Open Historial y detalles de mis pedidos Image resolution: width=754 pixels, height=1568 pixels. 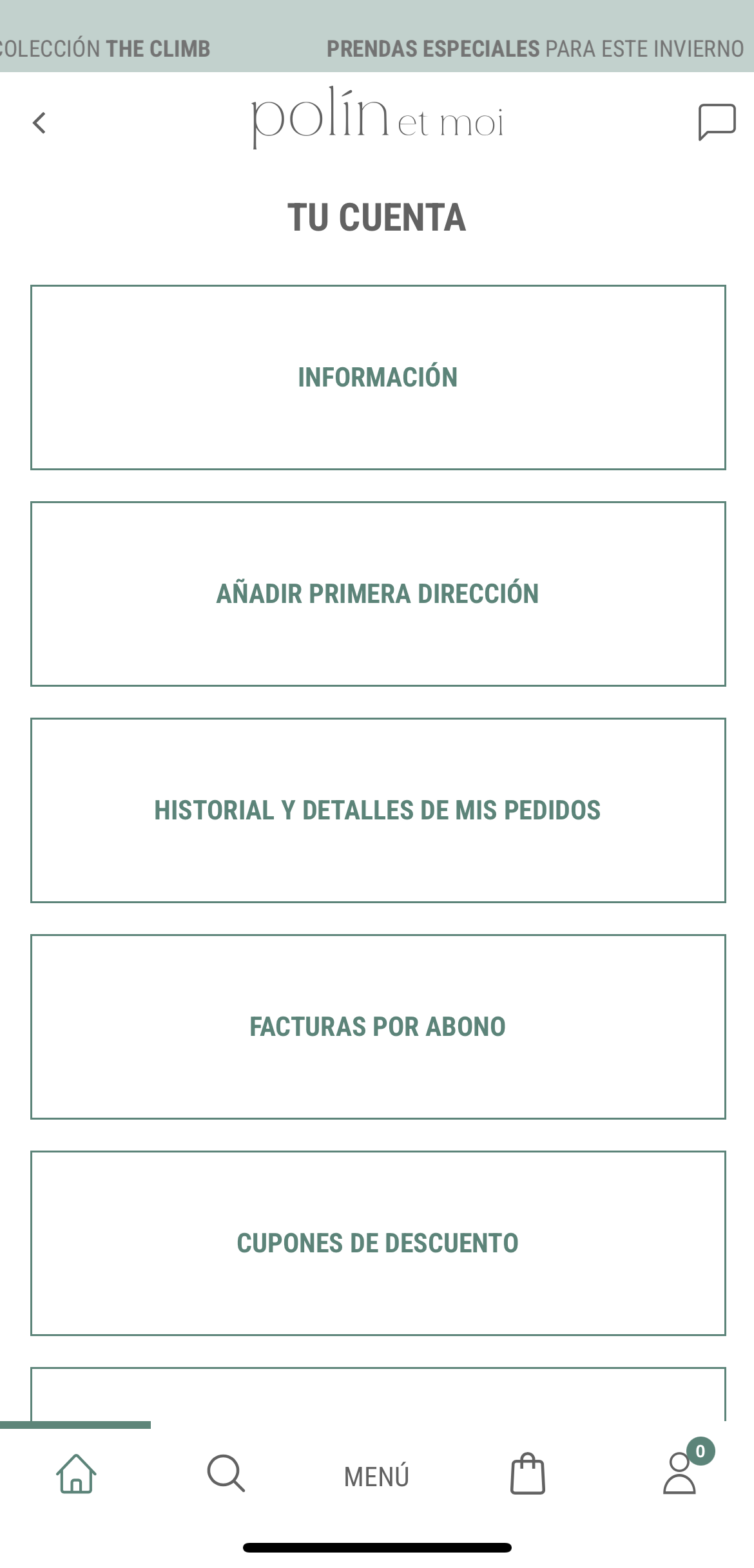[x=378, y=810]
